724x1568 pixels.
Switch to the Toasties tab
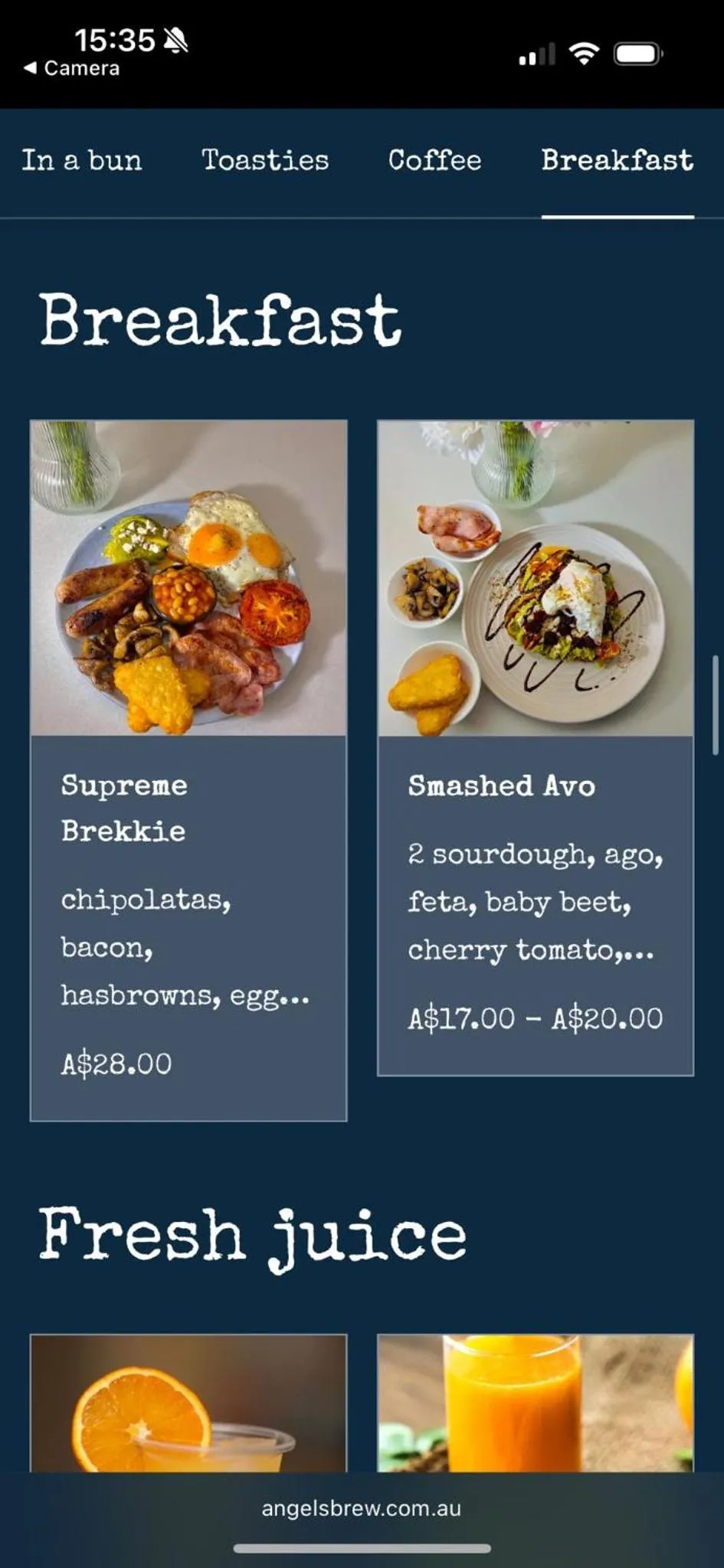point(266,161)
